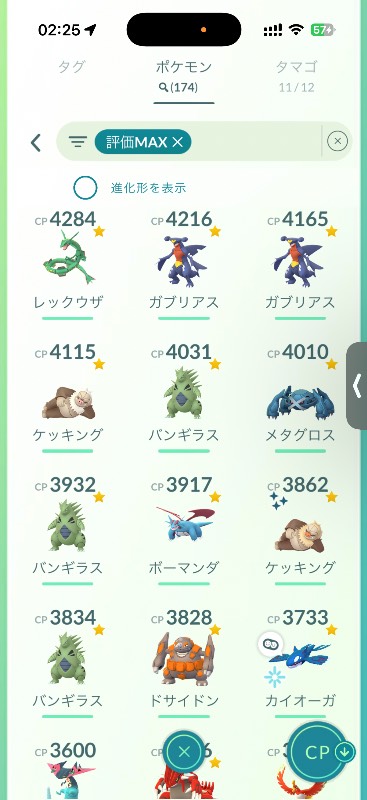Image resolution: width=367 pixels, height=800 pixels.
Task: Open ガブリアス with CP 4165
Action: pos(300,265)
